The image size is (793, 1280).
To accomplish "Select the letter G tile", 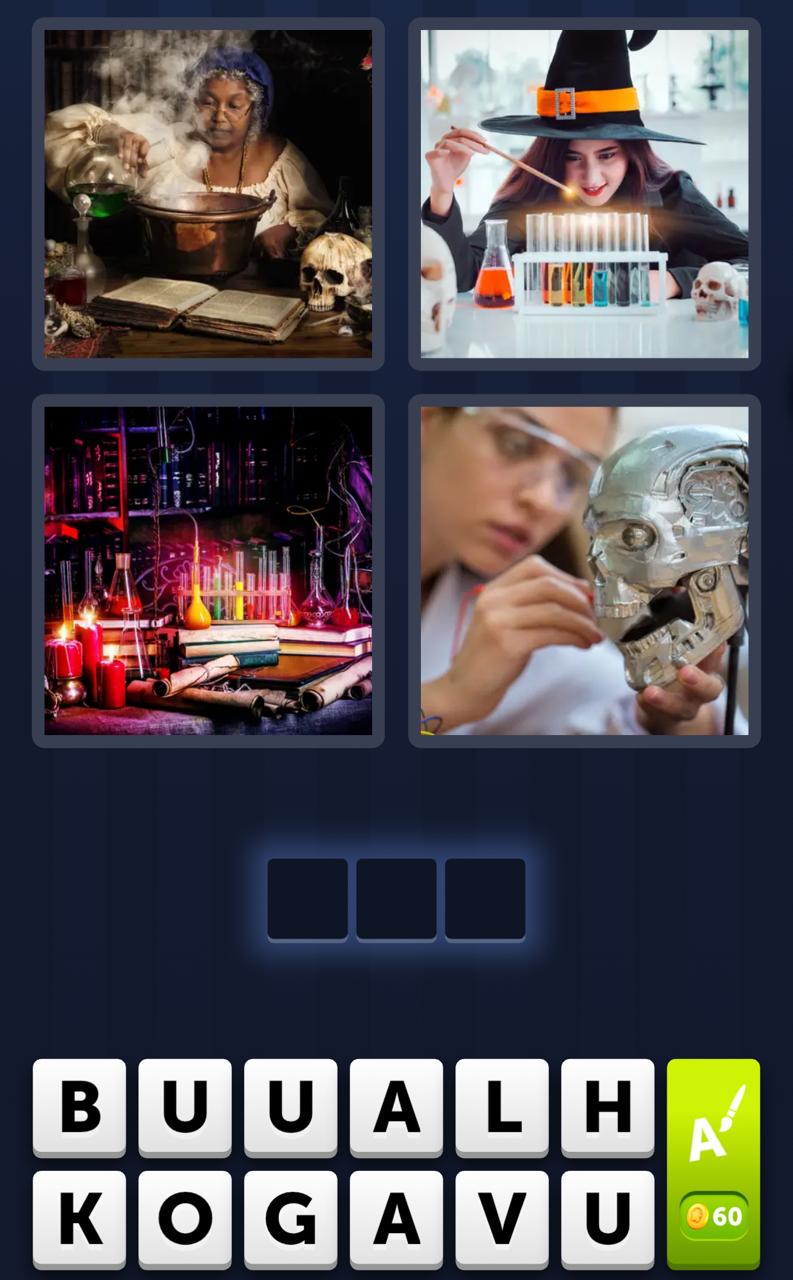I will [x=291, y=1218].
